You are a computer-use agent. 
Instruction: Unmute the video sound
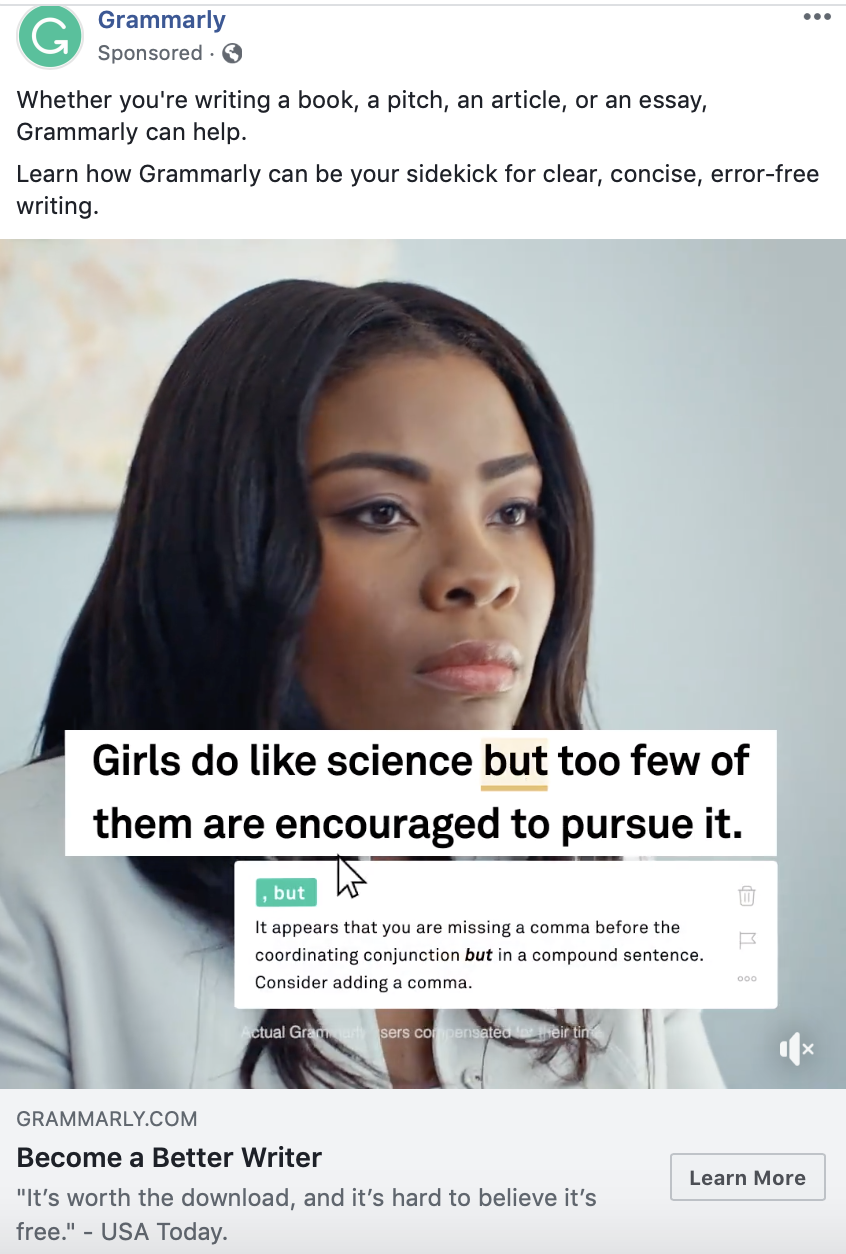pos(796,1049)
